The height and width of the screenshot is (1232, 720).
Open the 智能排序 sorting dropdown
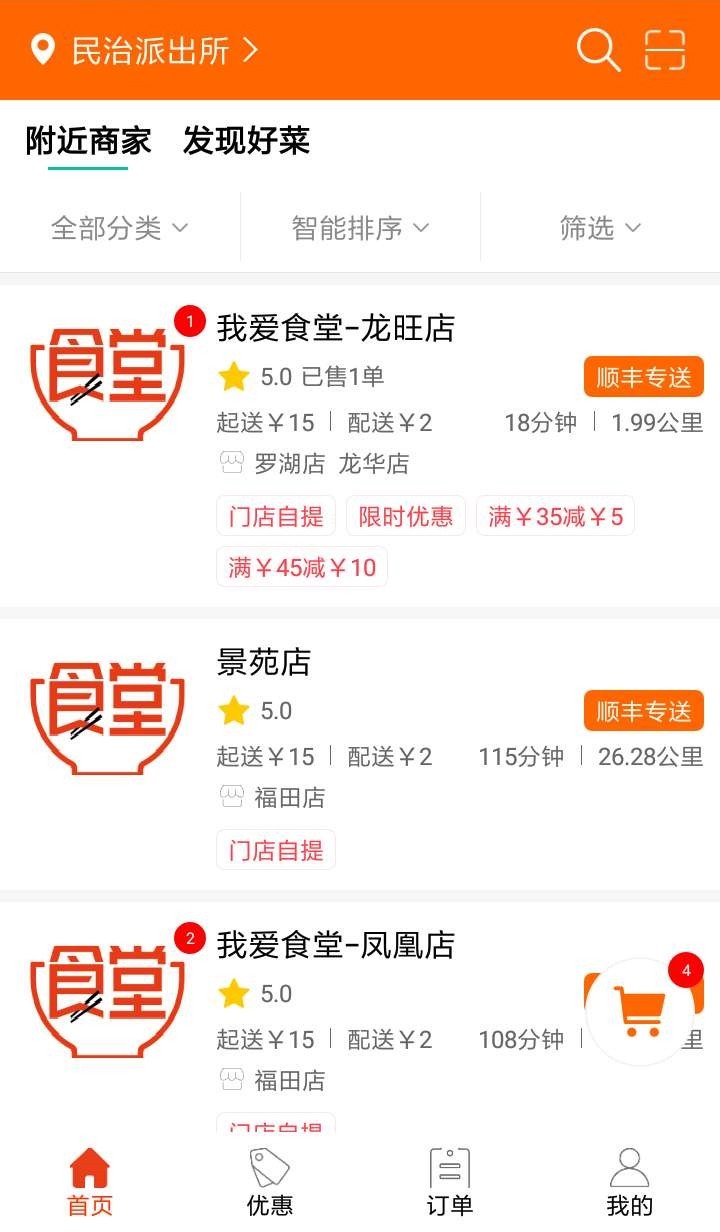tap(360, 227)
